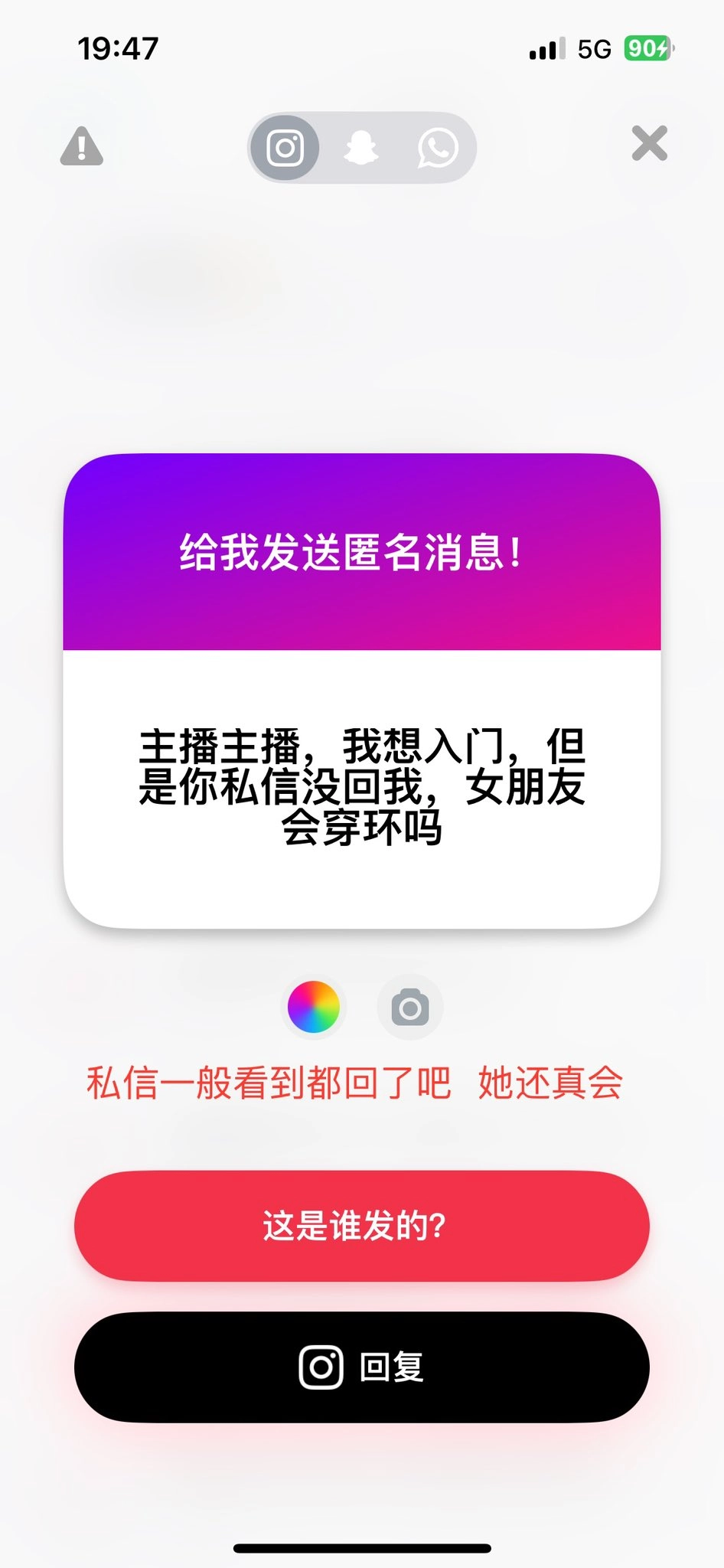Tap 这是谁发的? to reveal sender
Viewport: 724px width, 1568px height.
(x=361, y=1226)
